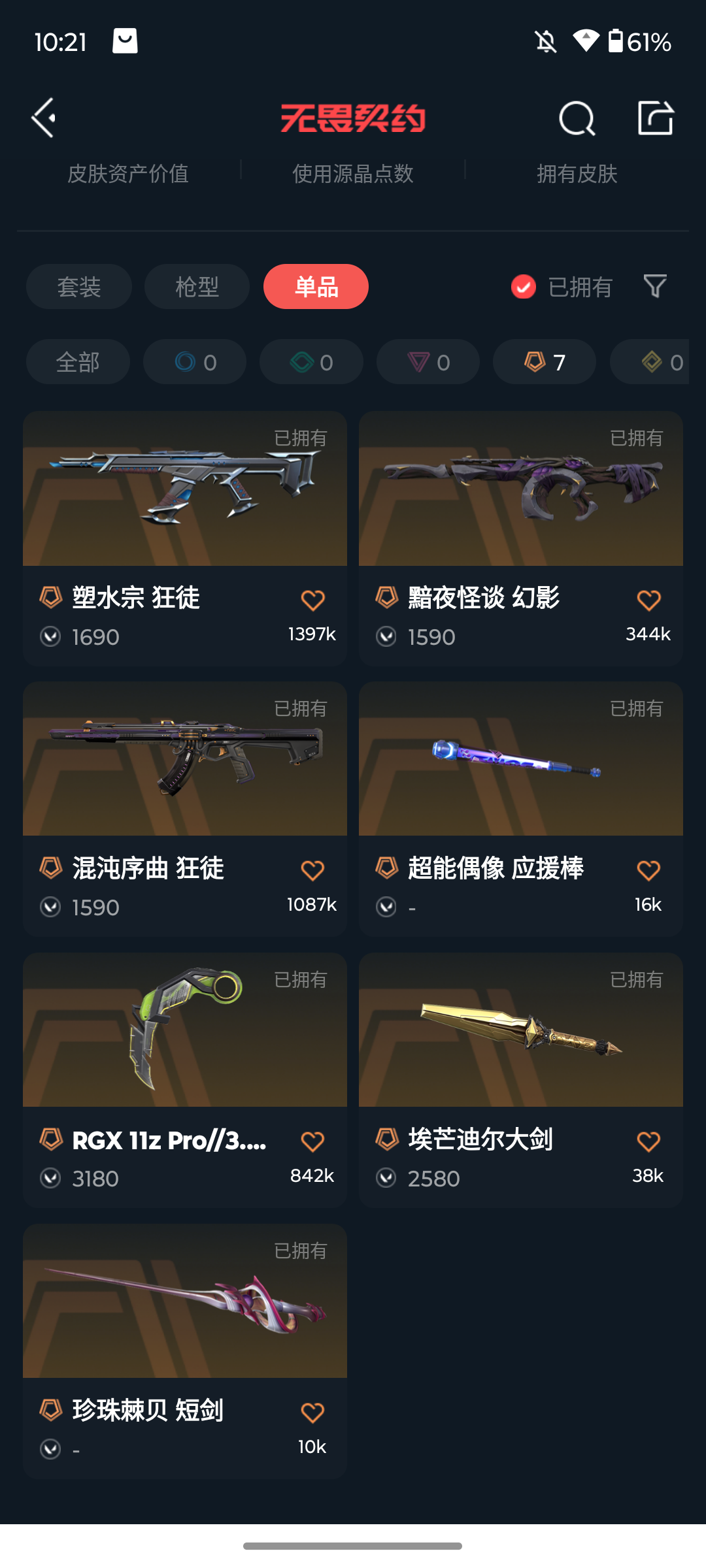Open the 塑水宗 狂徒 skin card
This screenshot has height=1568, width=706.
click(x=185, y=538)
